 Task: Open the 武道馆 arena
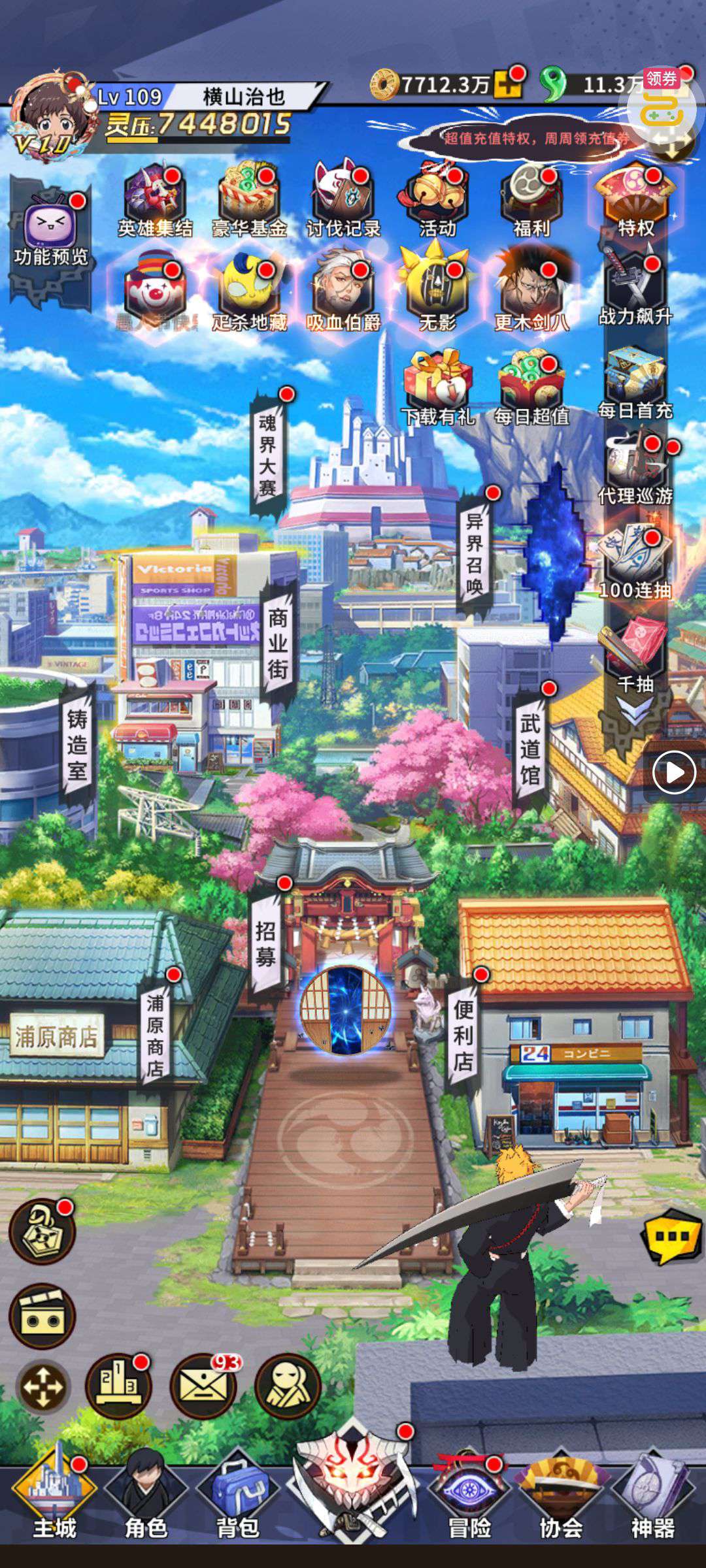[x=530, y=749]
